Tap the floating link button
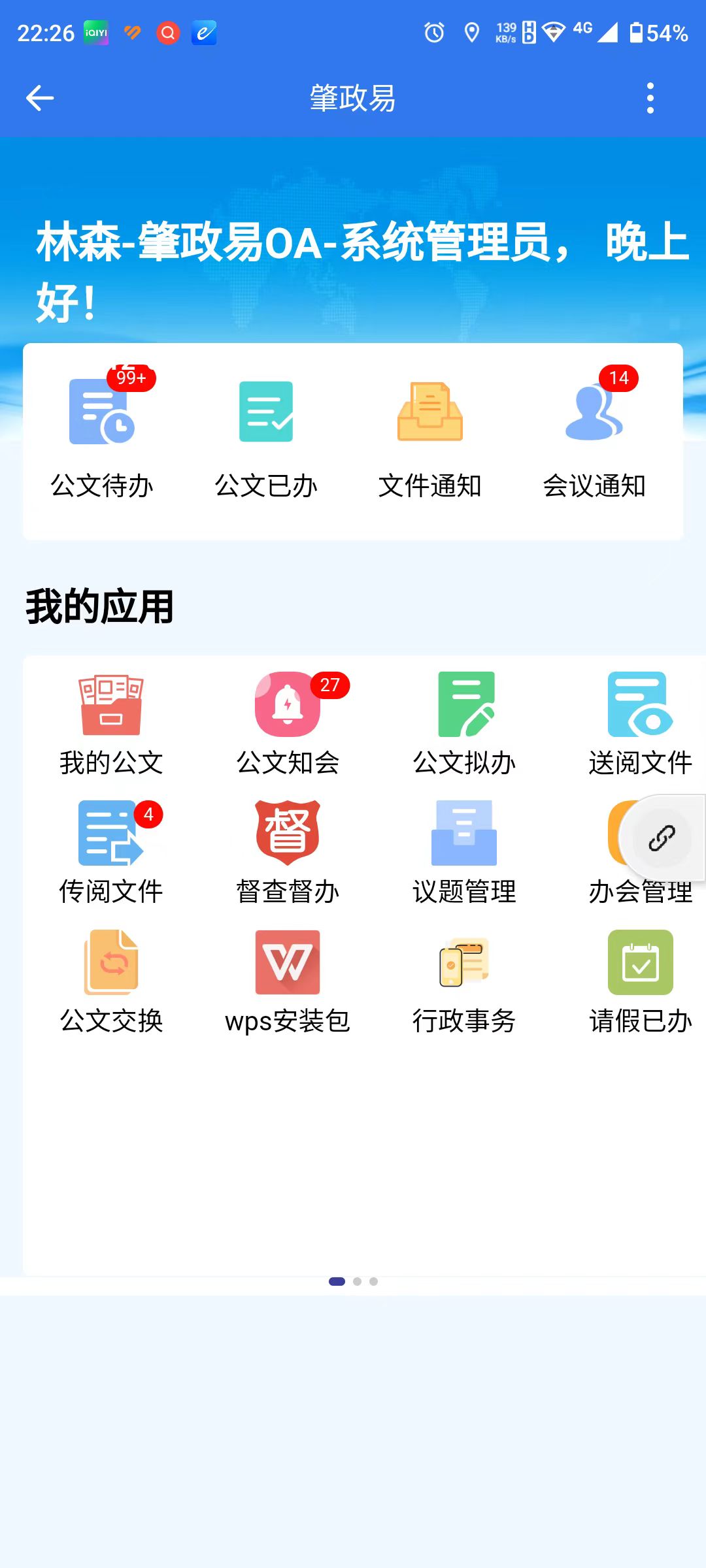This screenshot has height=1568, width=706. (662, 838)
